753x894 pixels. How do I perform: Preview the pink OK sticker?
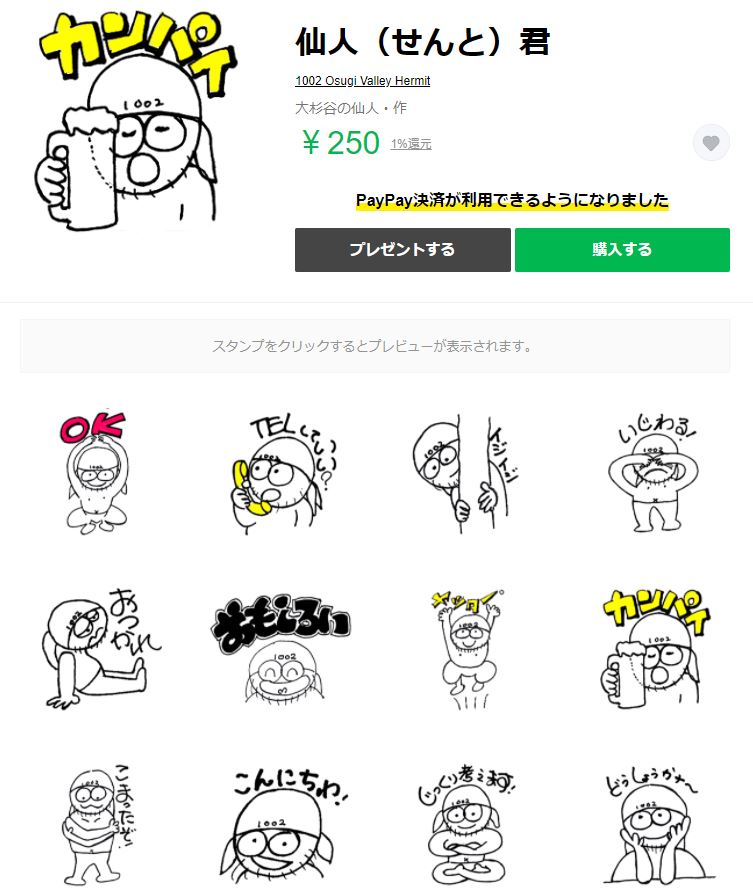(96, 471)
